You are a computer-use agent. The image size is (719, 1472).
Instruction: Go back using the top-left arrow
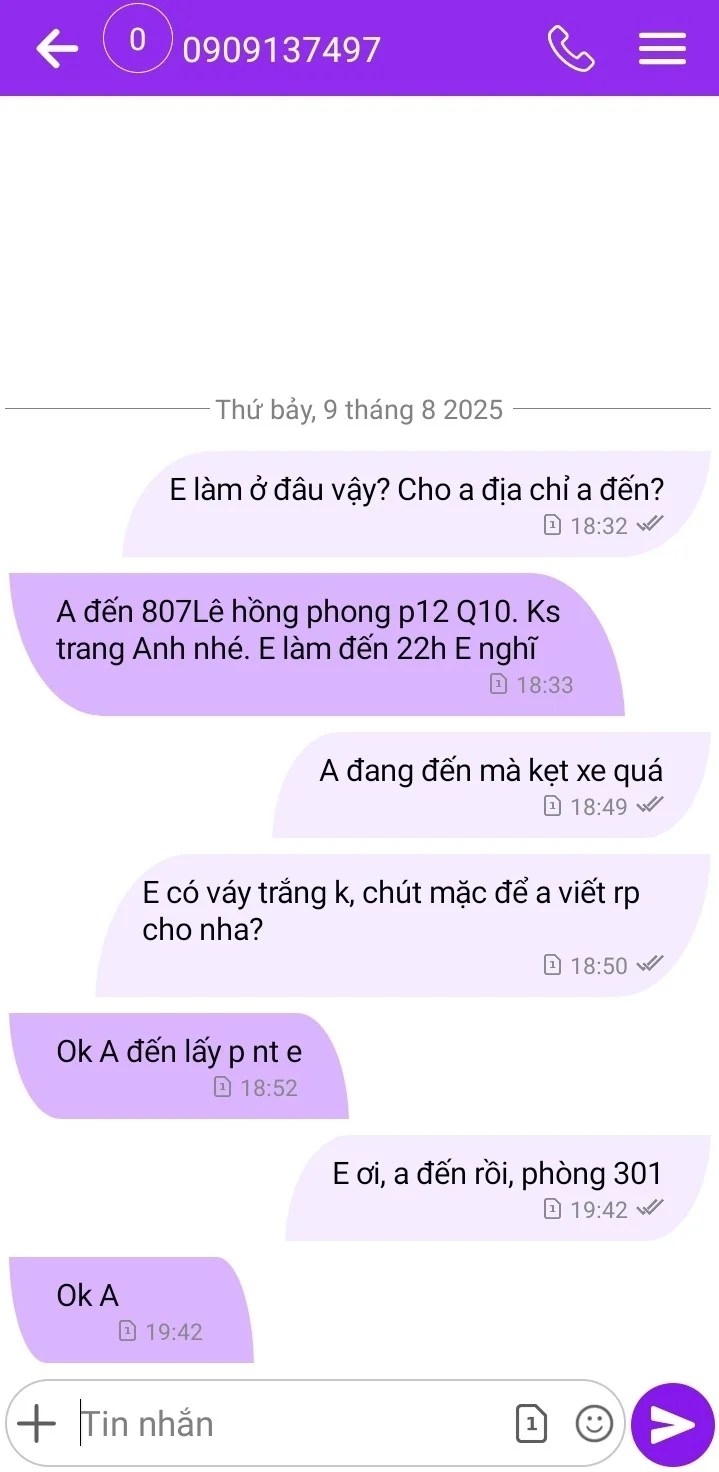[57, 48]
